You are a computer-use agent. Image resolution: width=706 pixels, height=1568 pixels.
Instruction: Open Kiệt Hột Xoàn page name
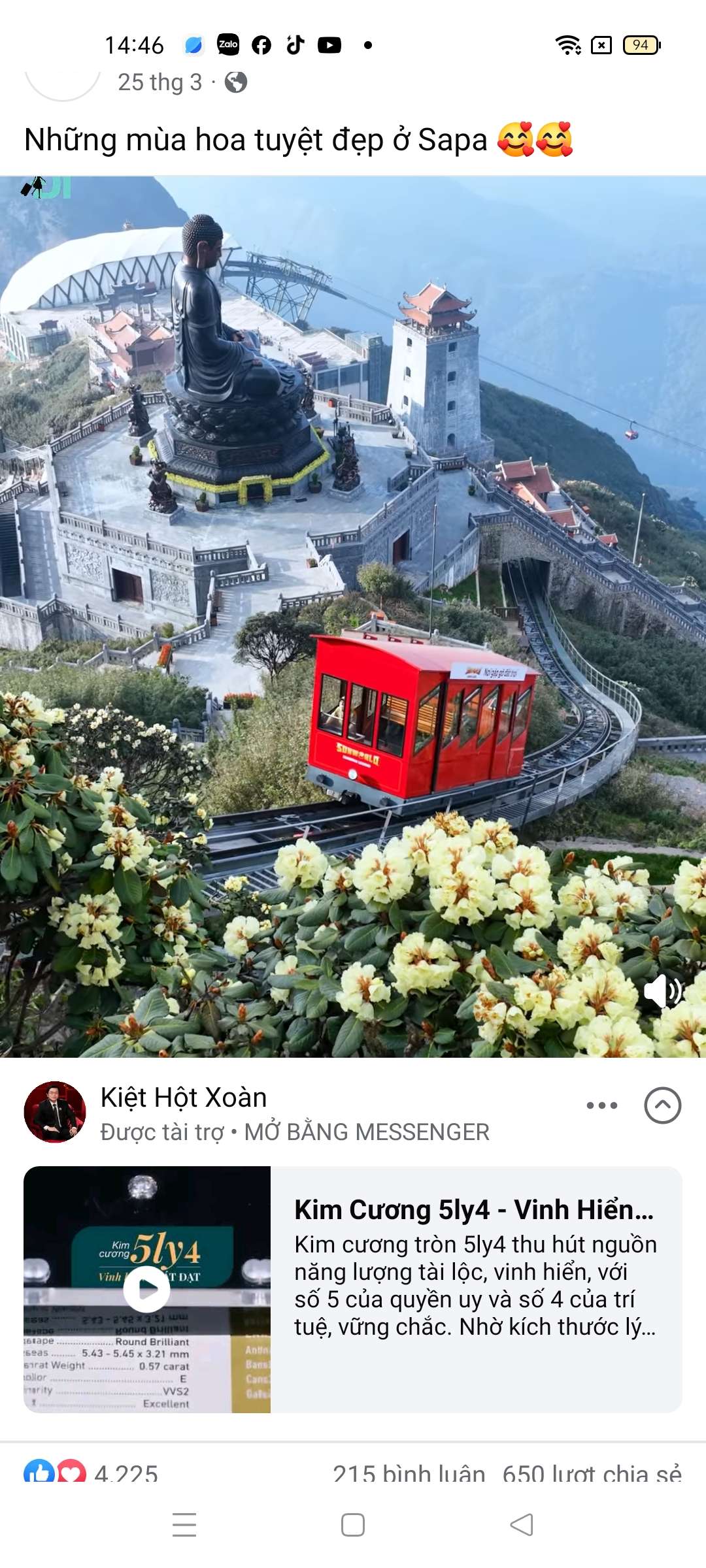point(184,1098)
